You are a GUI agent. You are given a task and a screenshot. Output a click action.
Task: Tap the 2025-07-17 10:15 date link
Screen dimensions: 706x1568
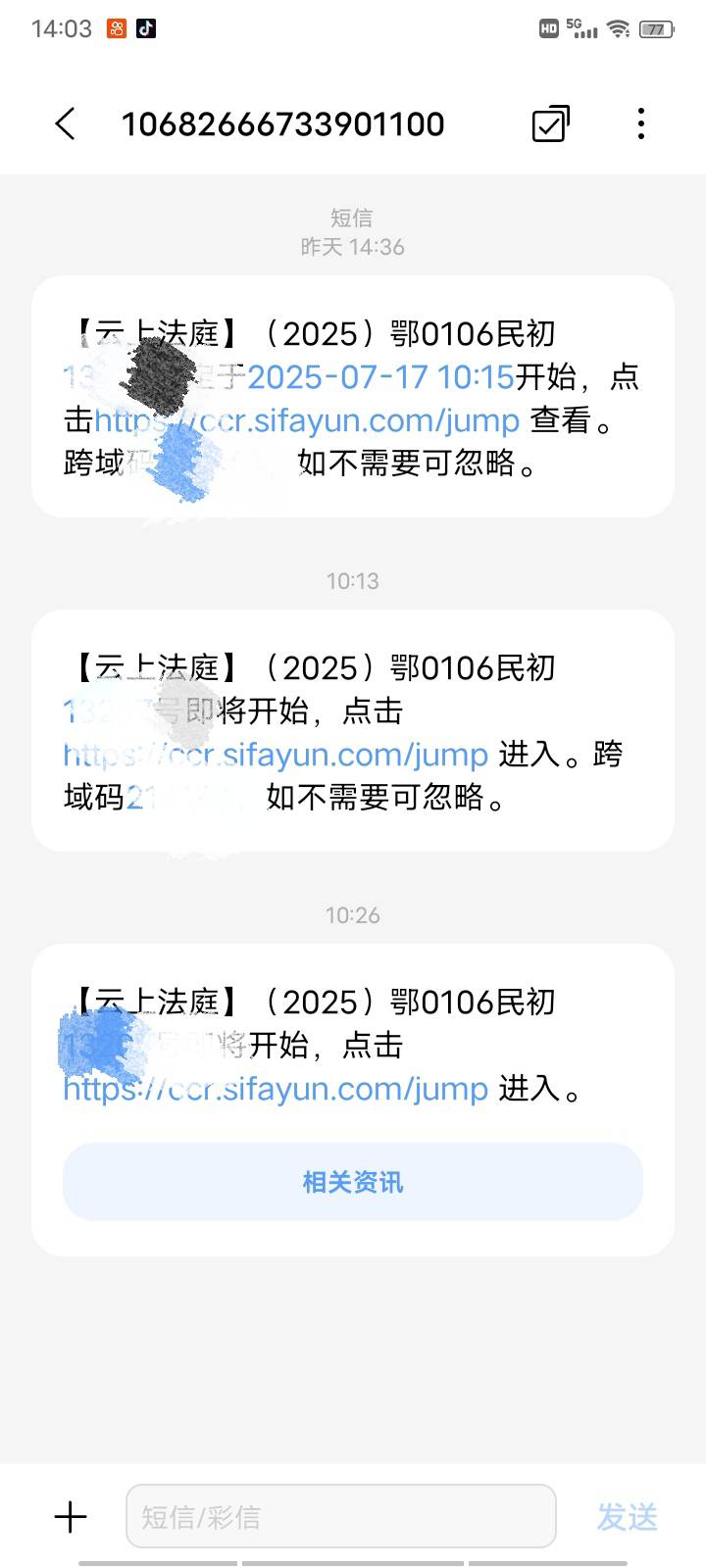tap(381, 376)
